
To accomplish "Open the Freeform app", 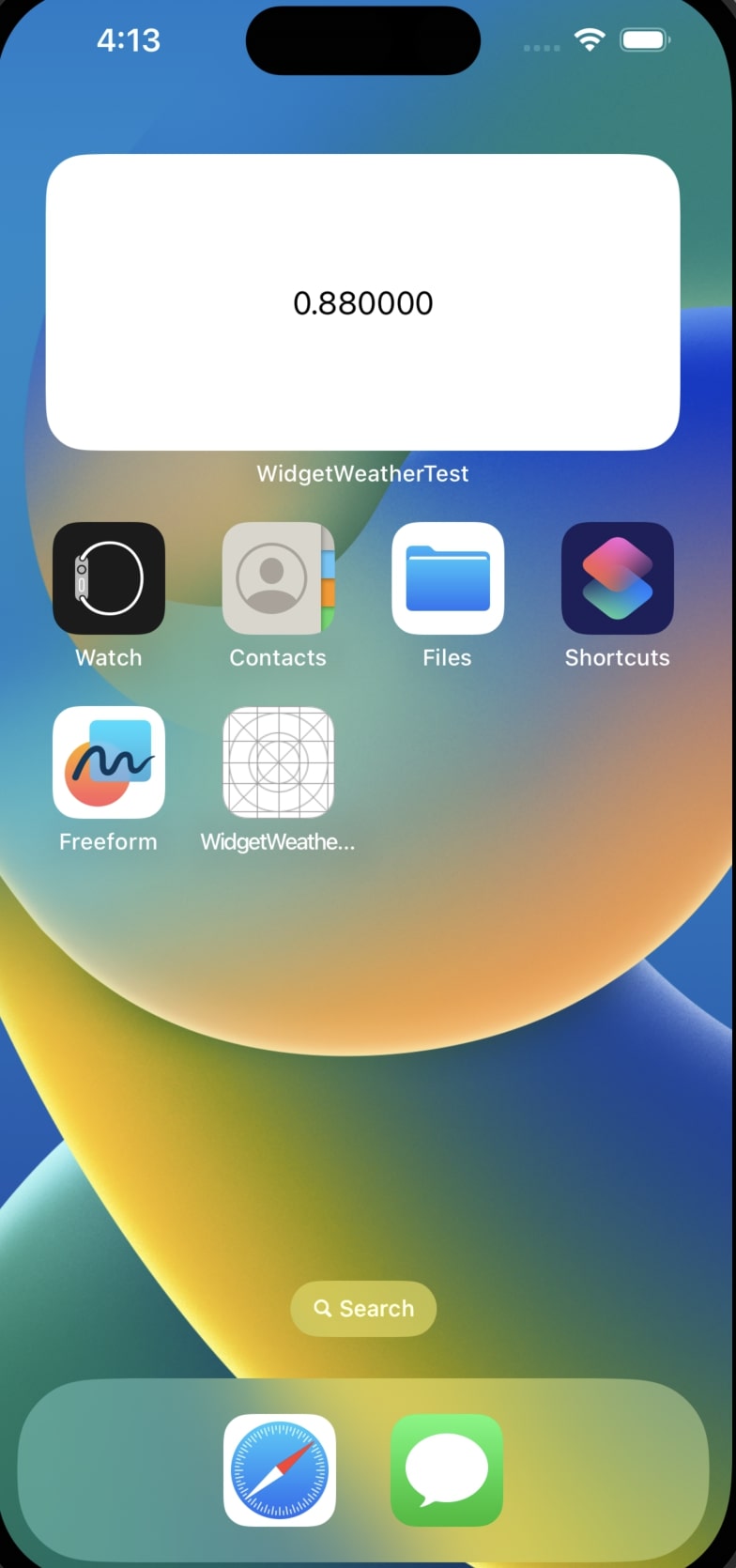I will click(x=109, y=762).
